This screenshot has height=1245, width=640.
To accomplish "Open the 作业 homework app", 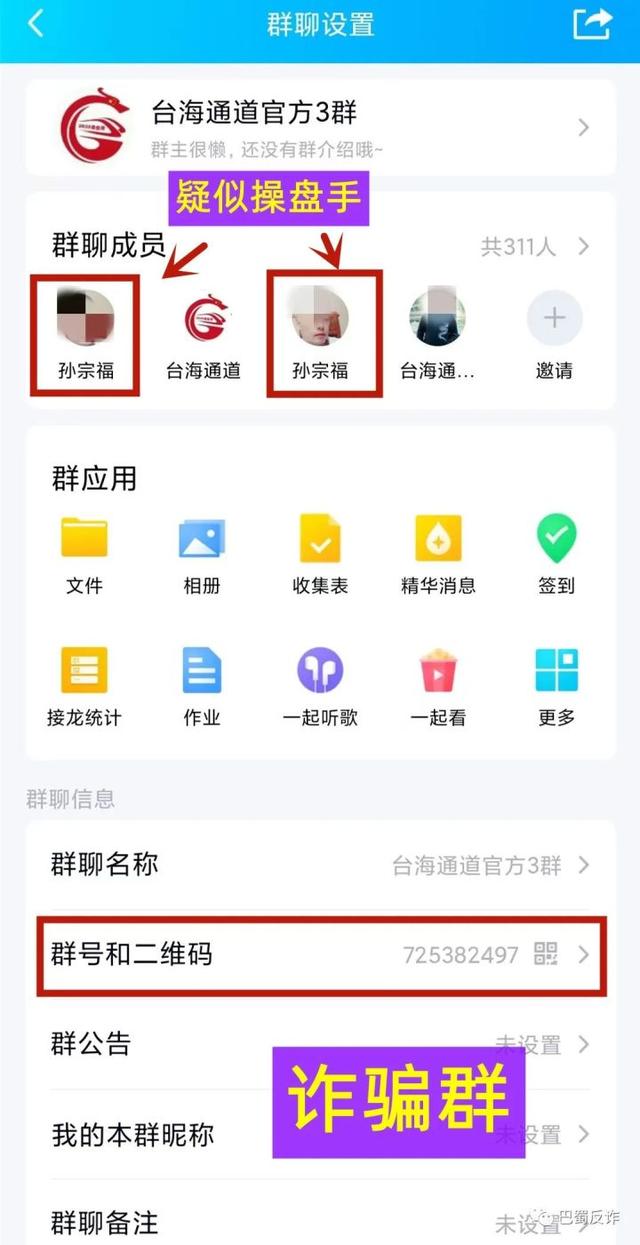I will pyautogui.click(x=202, y=686).
